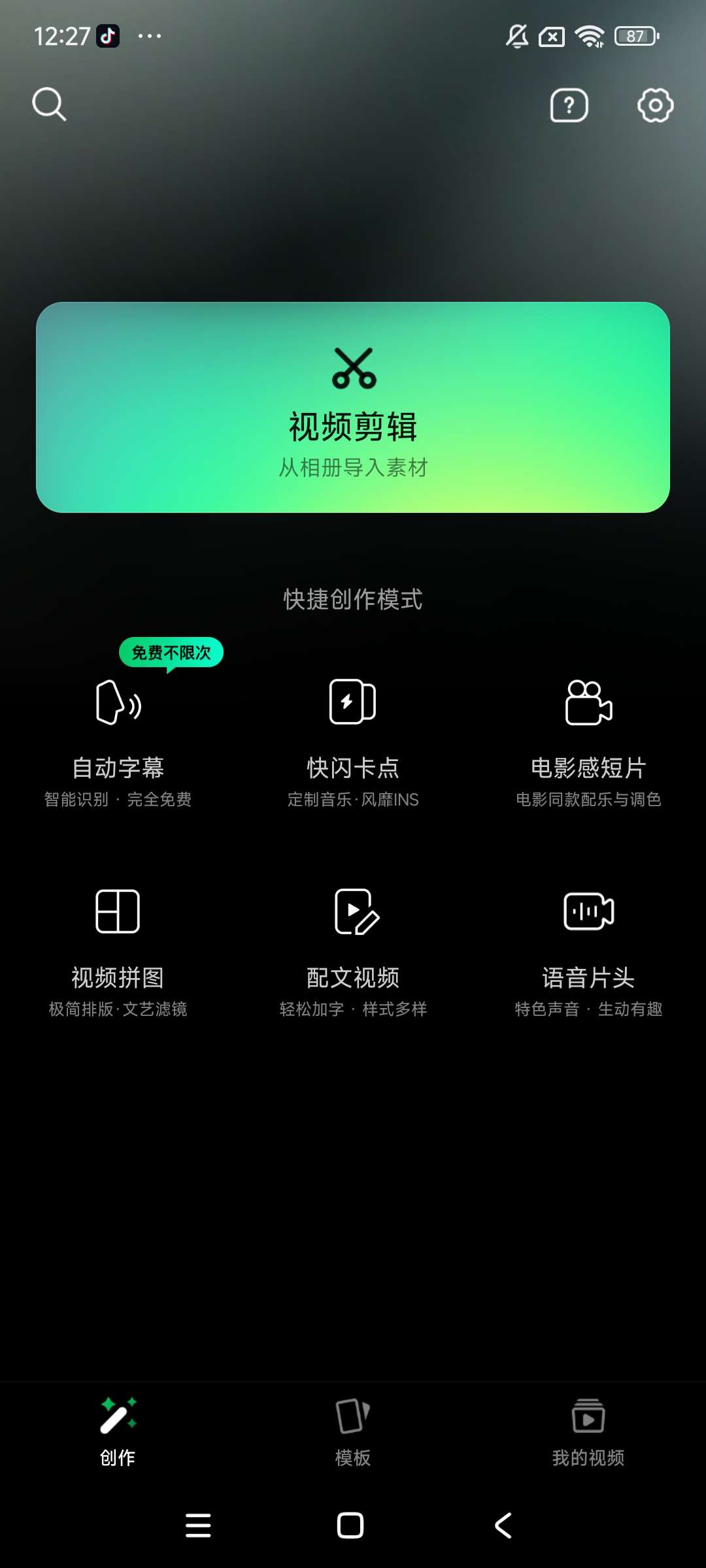Select 语音片头 voice intro mode
706x1568 pixels.
[x=588, y=947]
